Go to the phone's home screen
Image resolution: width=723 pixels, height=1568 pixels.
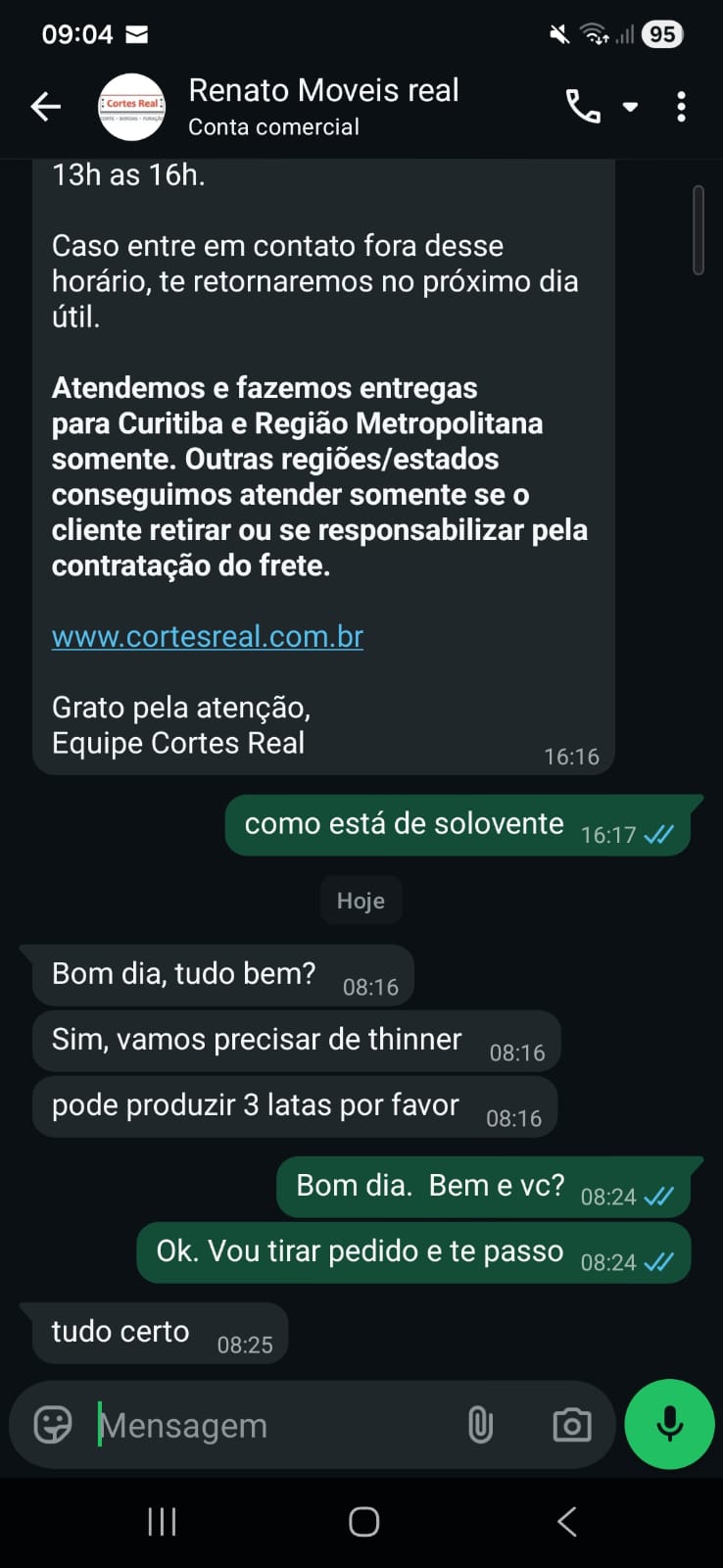[x=363, y=1522]
